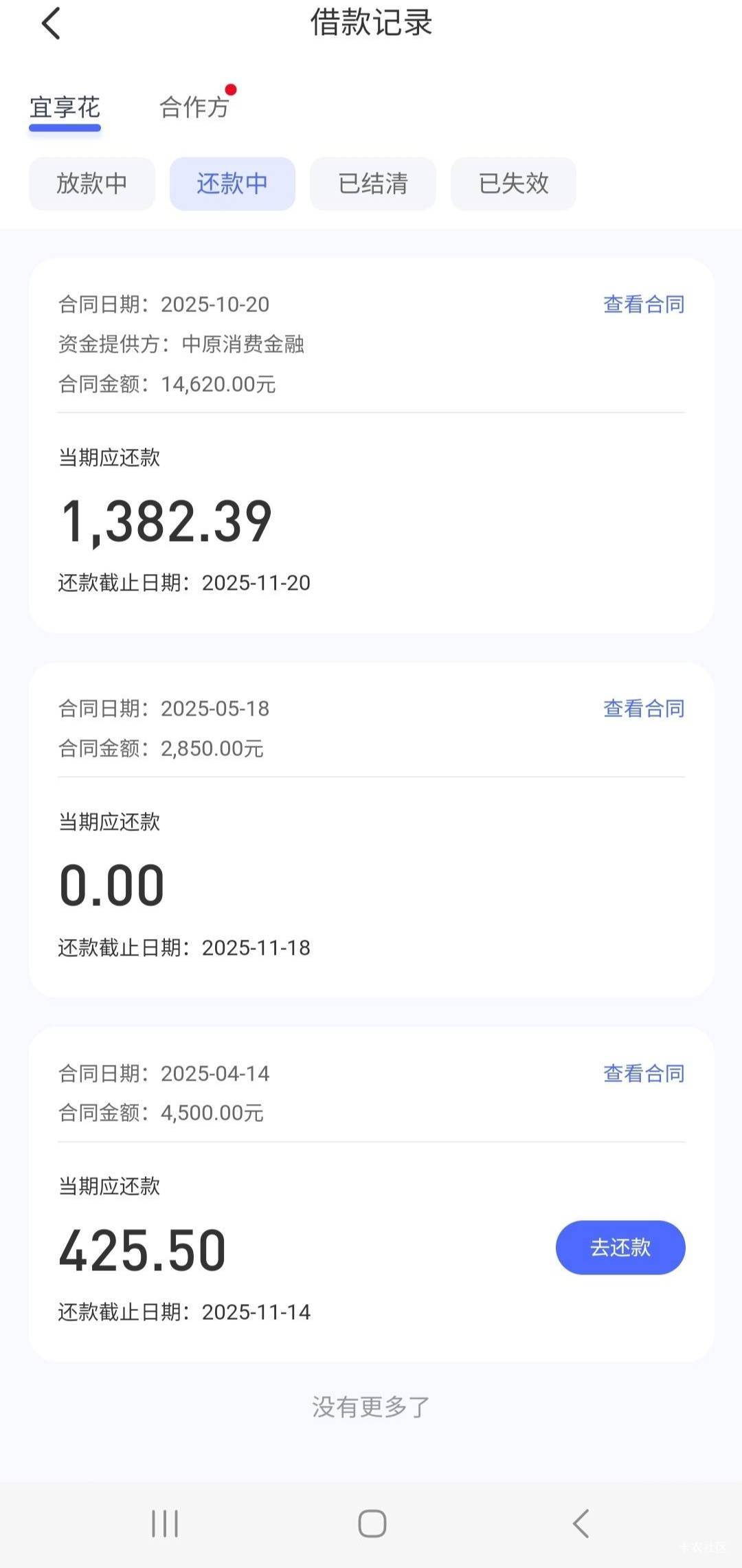Go back using the top-left arrow
The width and height of the screenshot is (742, 1568).
pos(51,23)
